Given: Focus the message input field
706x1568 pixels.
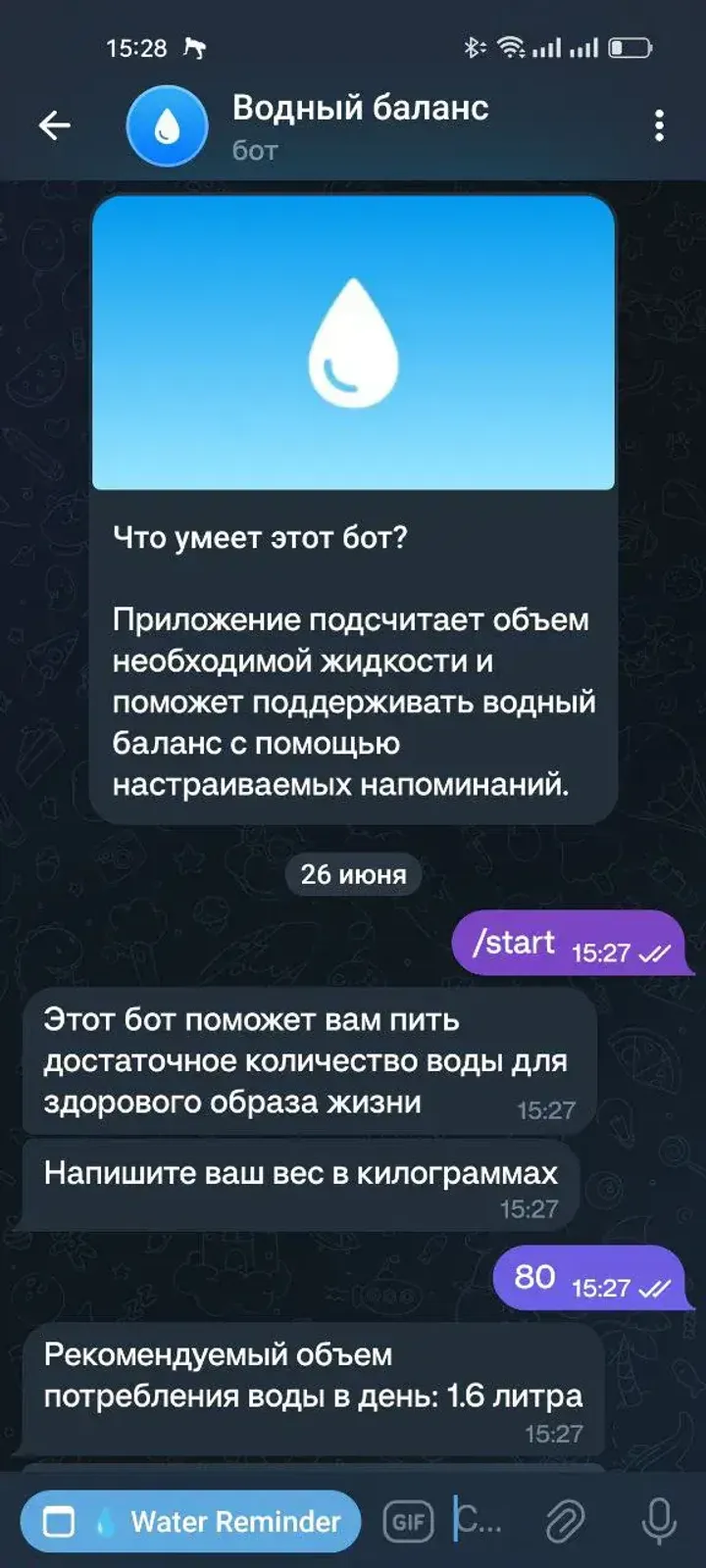Looking at the screenshot, I should click(480, 1521).
